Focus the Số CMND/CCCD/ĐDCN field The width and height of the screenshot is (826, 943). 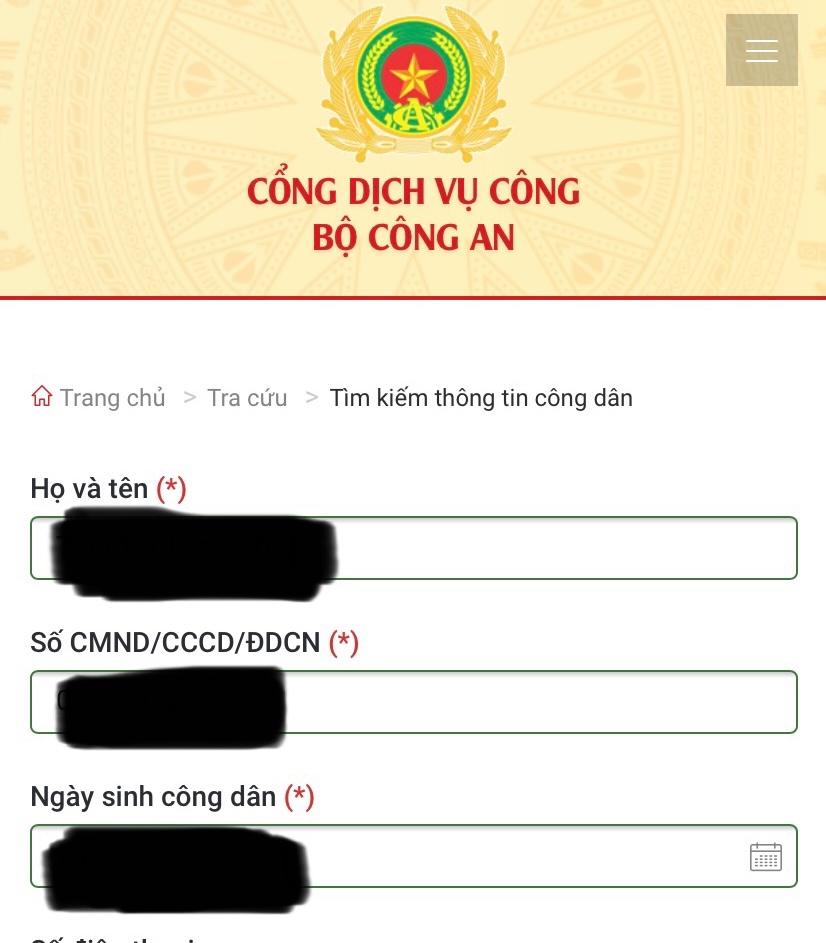pyautogui.click(x=540, y=702)
